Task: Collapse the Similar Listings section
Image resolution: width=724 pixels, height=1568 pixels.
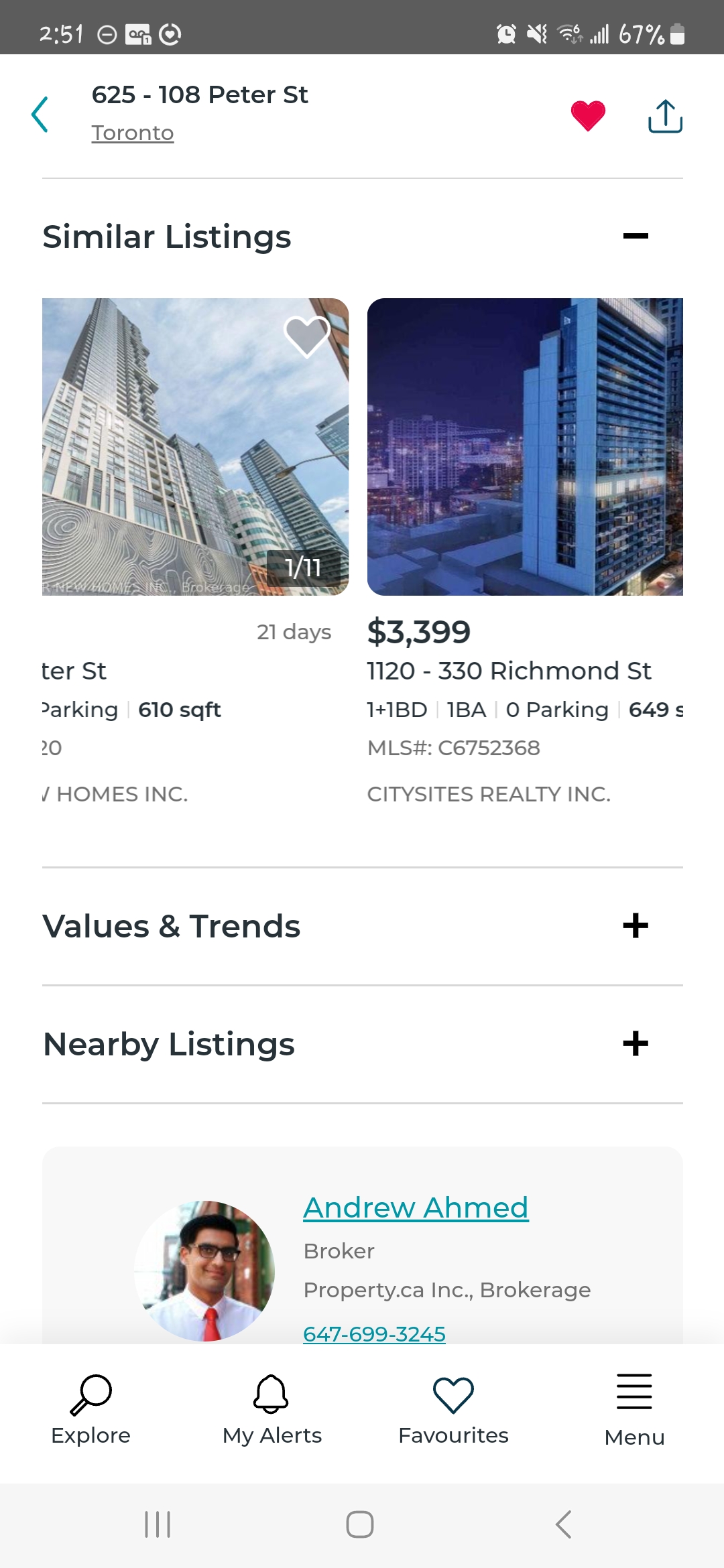Action: point(636,235)
